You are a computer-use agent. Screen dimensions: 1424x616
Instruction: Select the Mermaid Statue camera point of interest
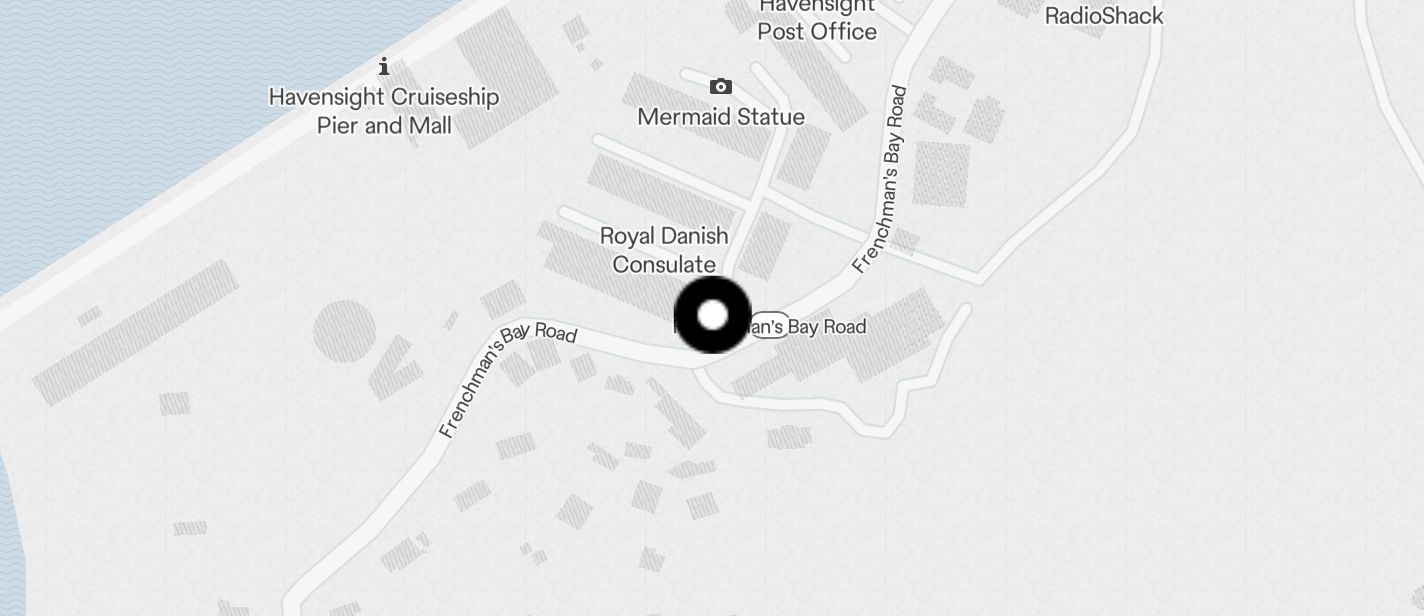(720, 88)
